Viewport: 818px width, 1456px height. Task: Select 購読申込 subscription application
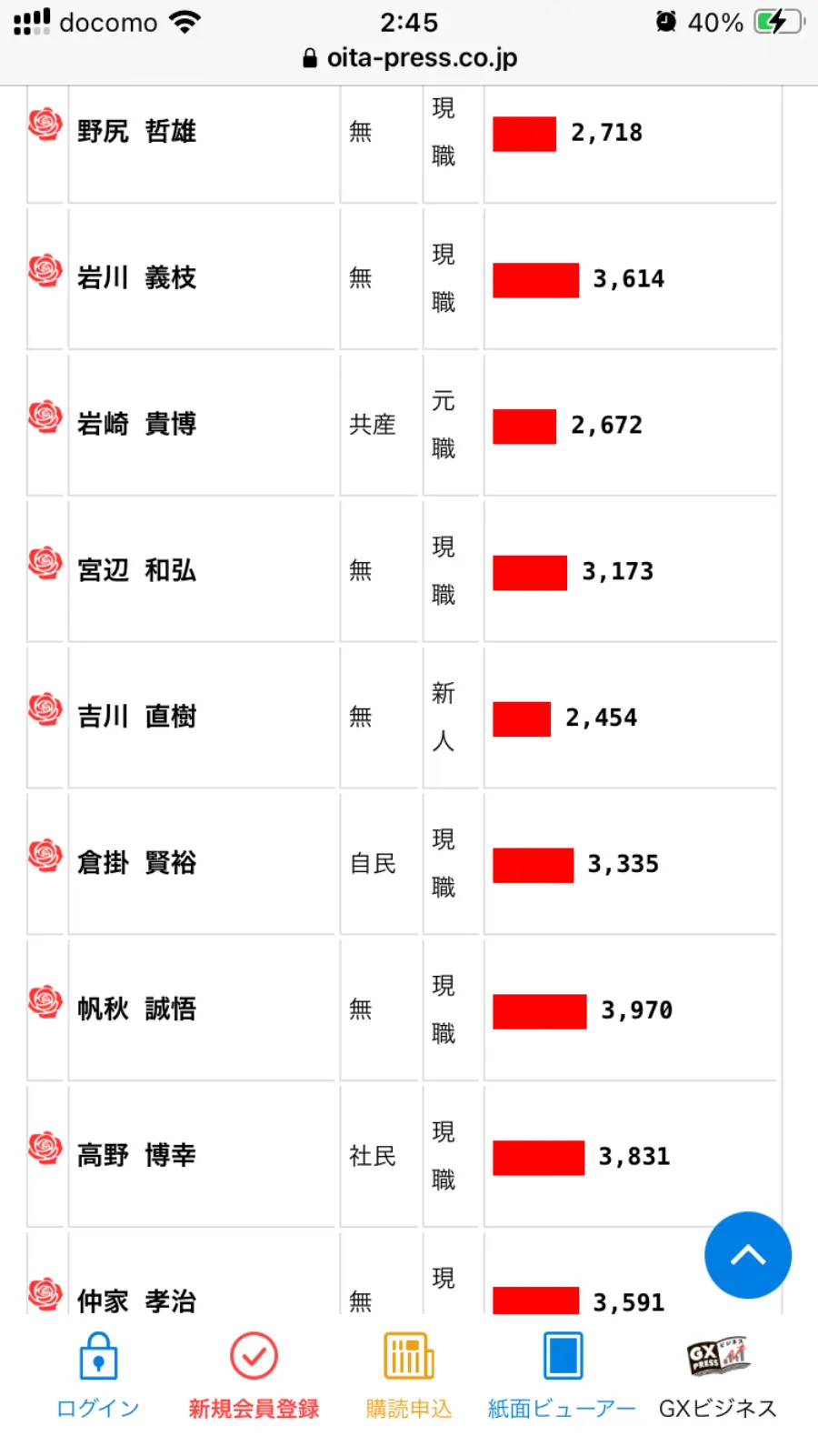click(x=409, y=1376)
